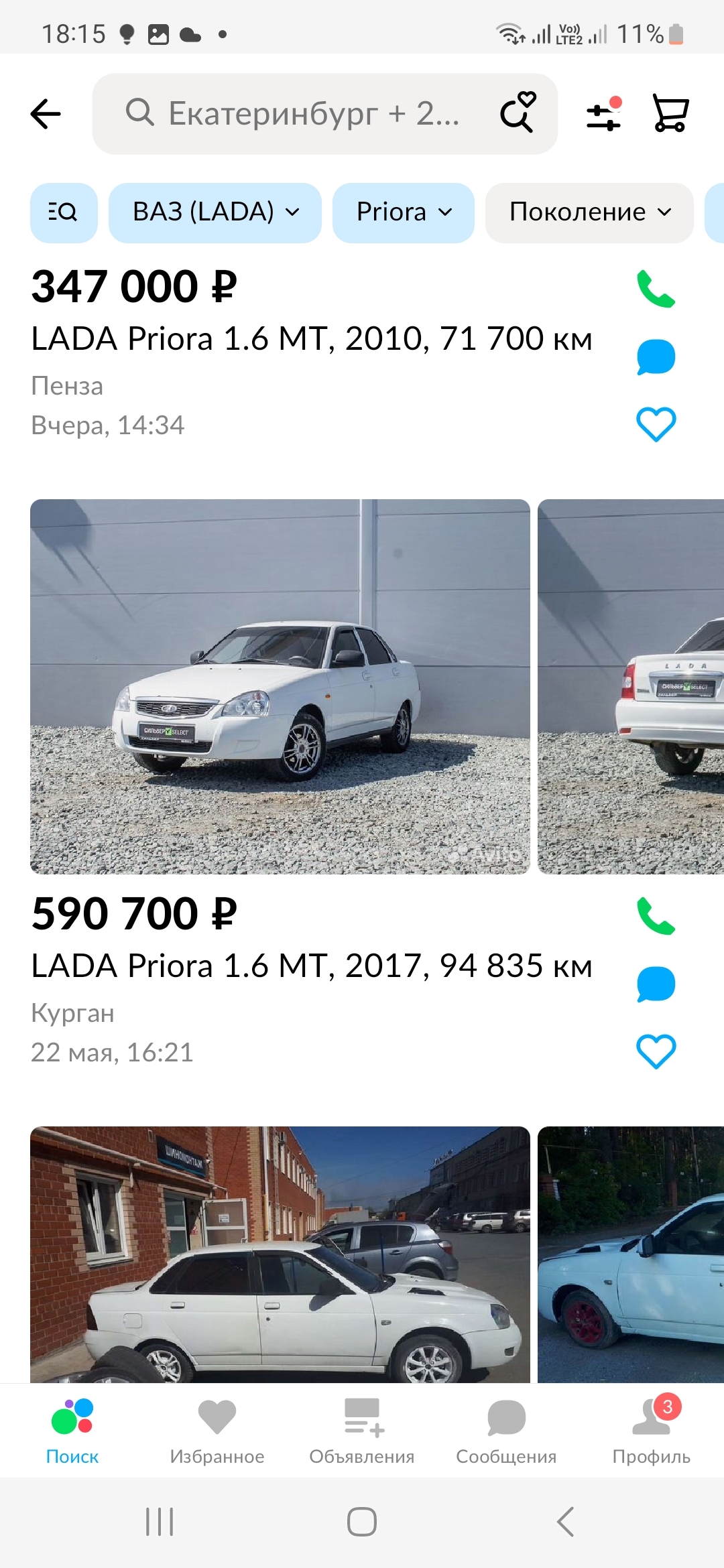Screen dimensions: 724x1568
Task: Open the Екатеринбург search field
Action: coord(302,113)
